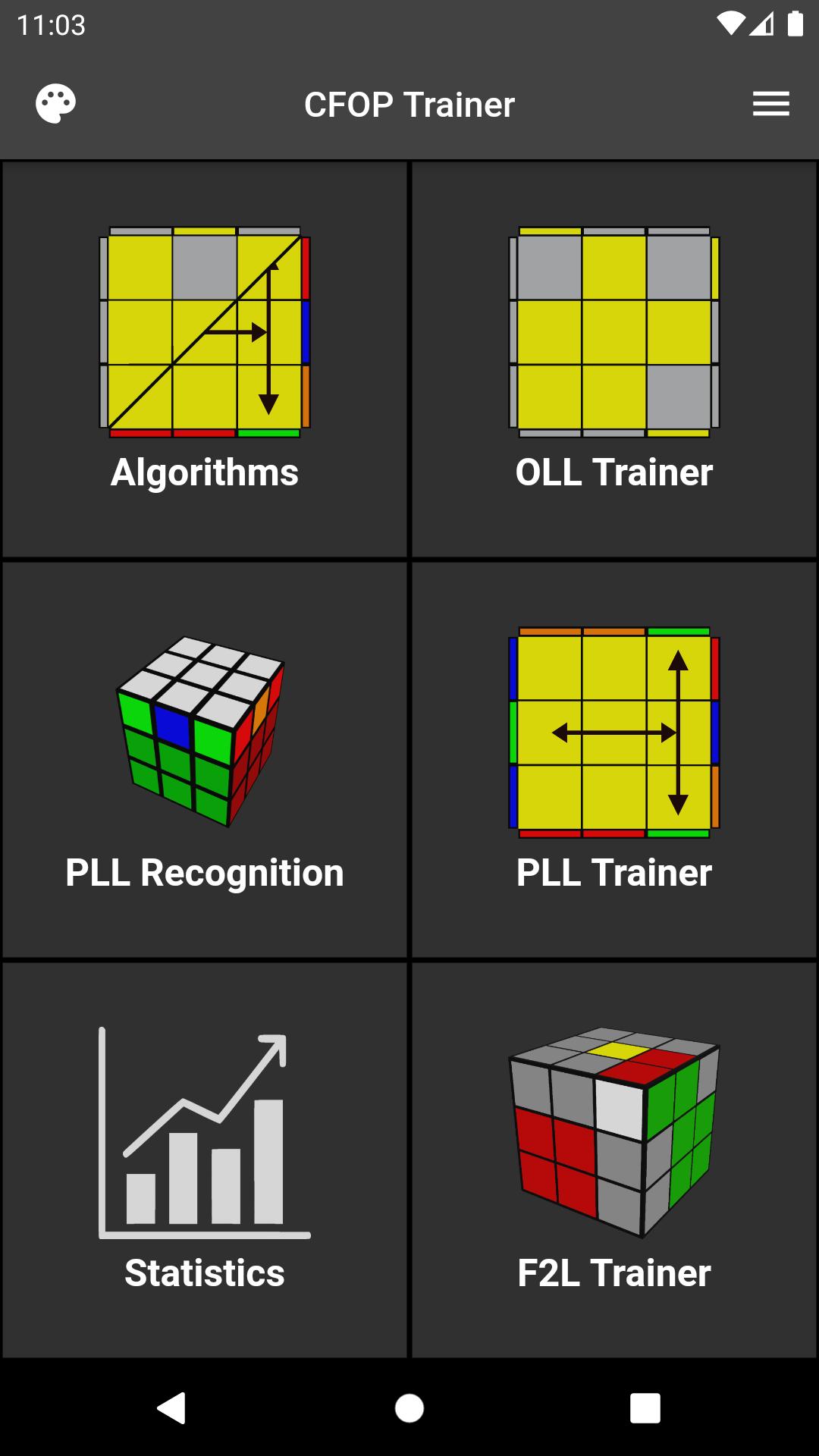Open the hamburger menu
This screenshot has width=819, height=1456.
click(770, 104)
